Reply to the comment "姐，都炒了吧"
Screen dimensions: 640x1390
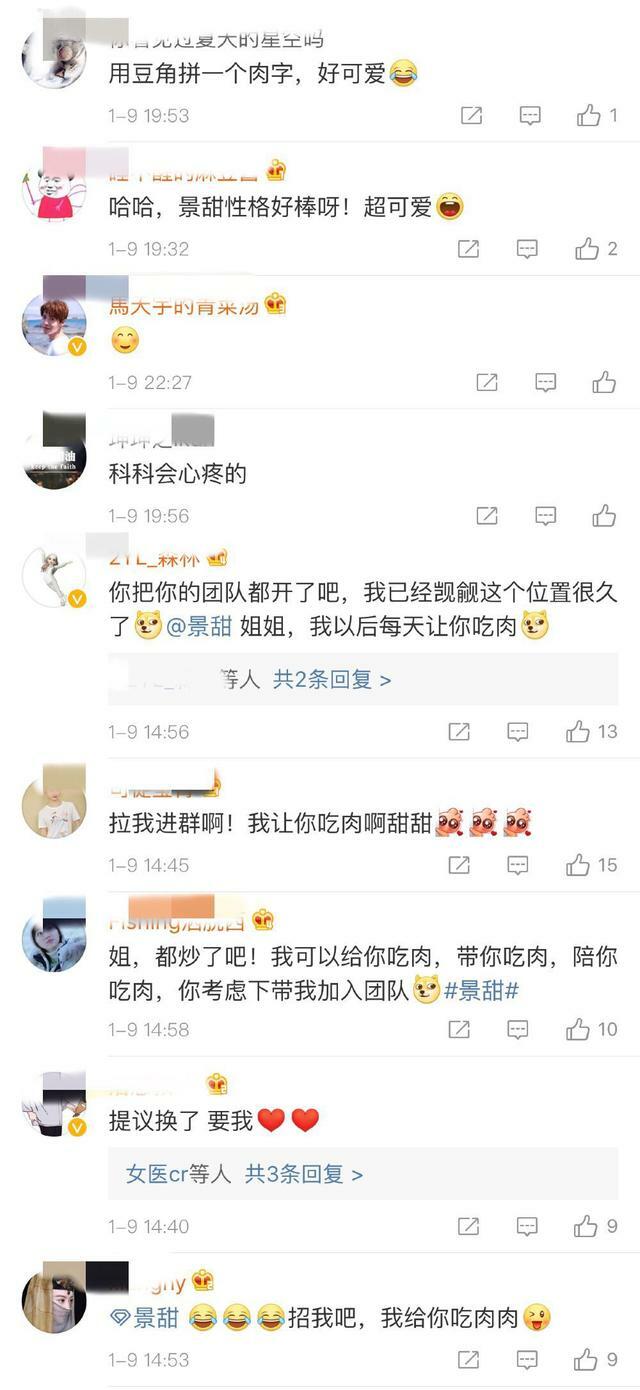pos(517,1029)
